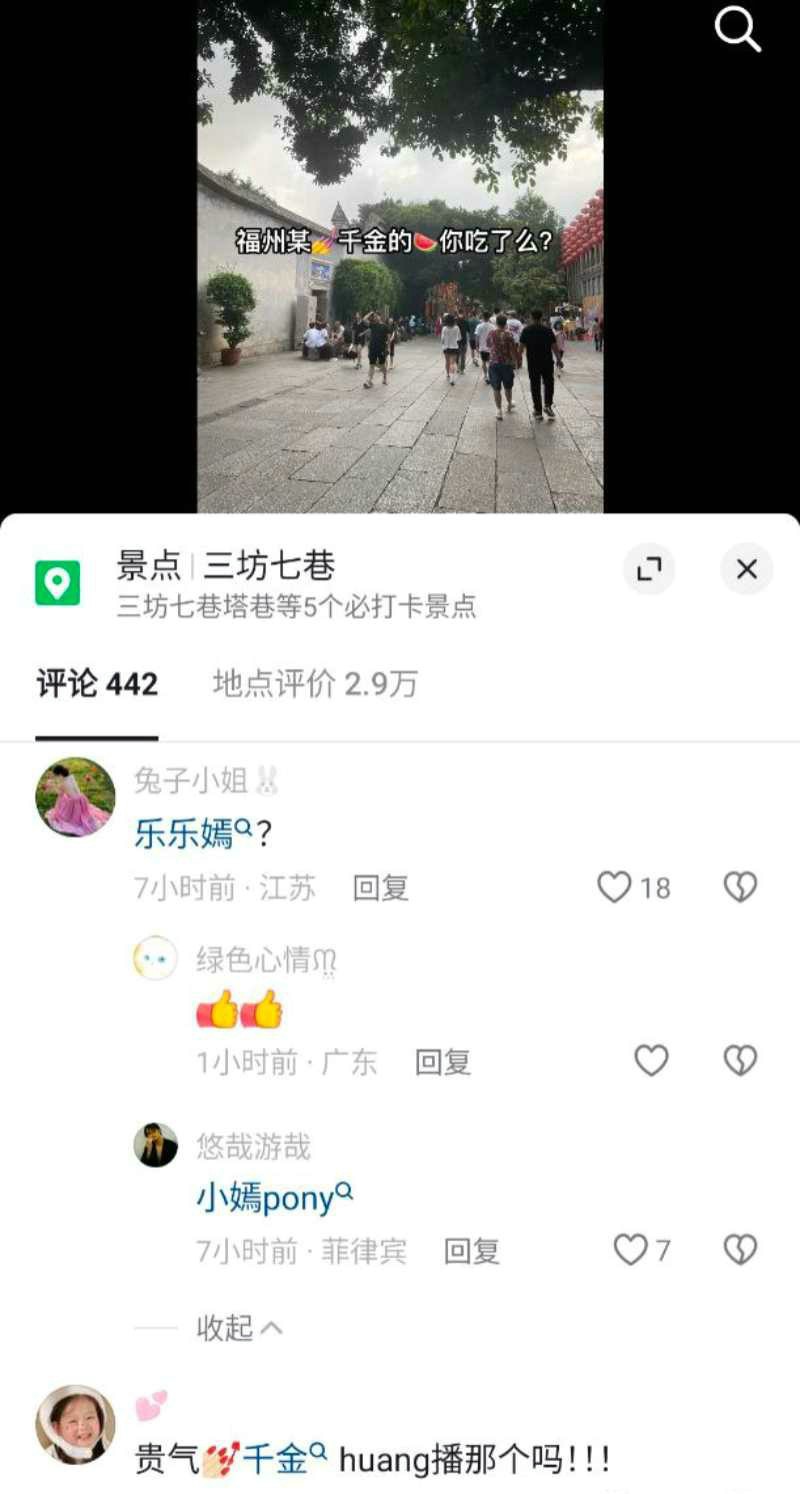This screenshot has width=800, height=1494.
Task: Reply to 悠哉游戏's comment
Action: click(x=471, y=1251)
